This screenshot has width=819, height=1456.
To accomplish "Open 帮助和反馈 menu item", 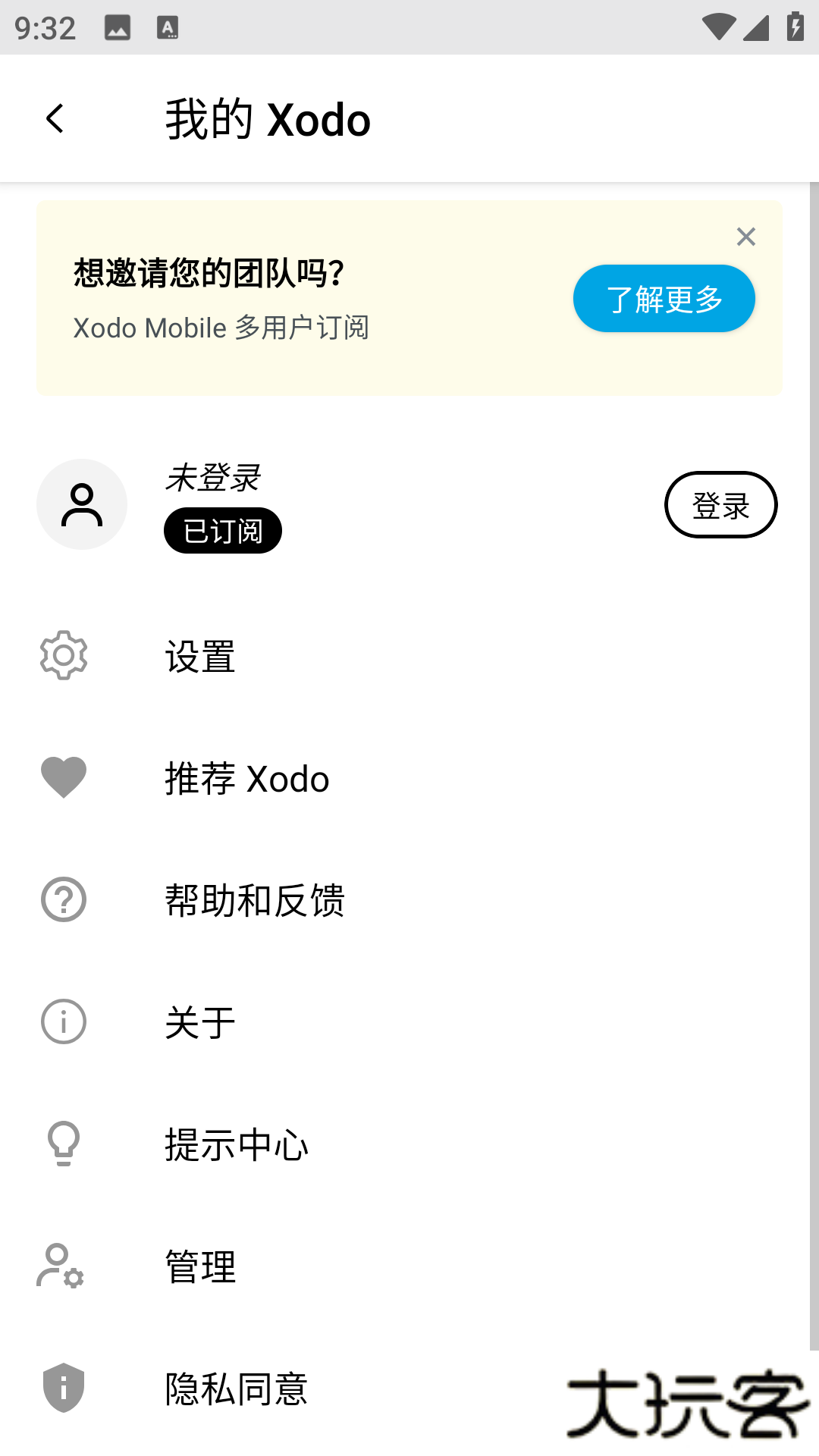I will [254, 899].
